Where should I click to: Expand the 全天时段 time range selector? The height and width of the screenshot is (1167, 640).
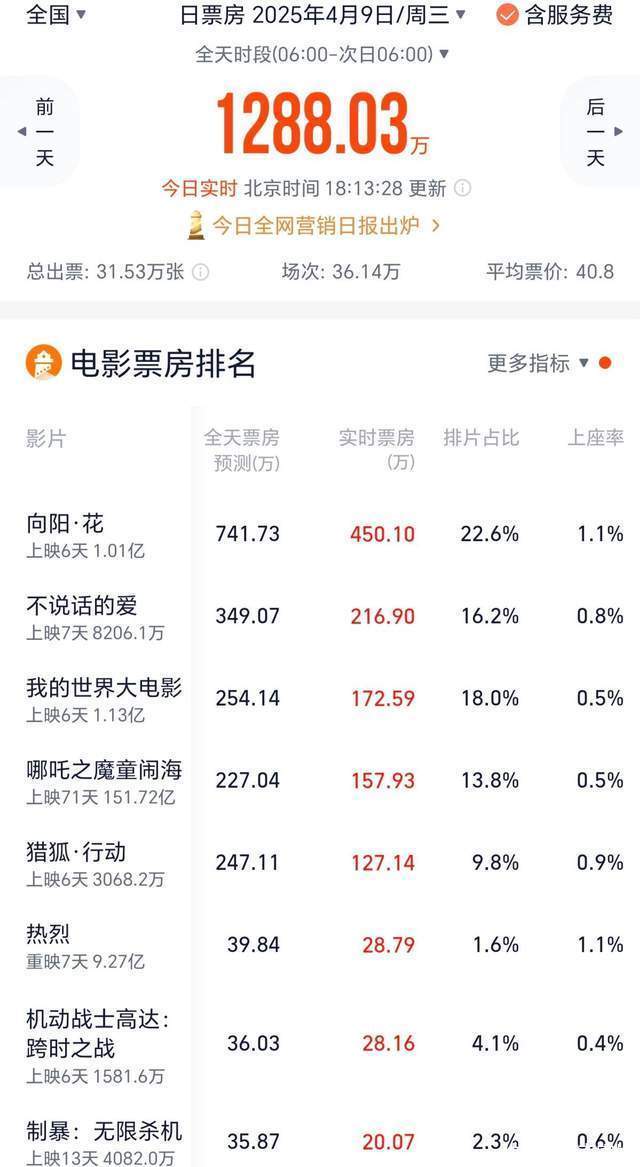(322, 54)
